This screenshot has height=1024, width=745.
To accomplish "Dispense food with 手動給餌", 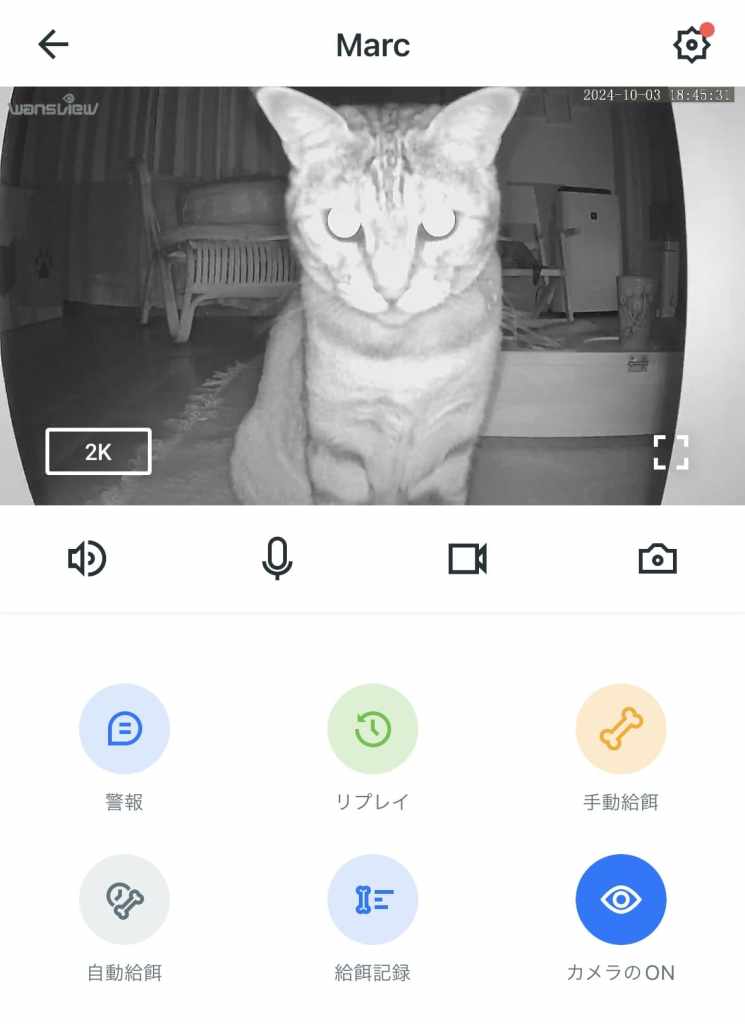I will click(x=620, y=729).
